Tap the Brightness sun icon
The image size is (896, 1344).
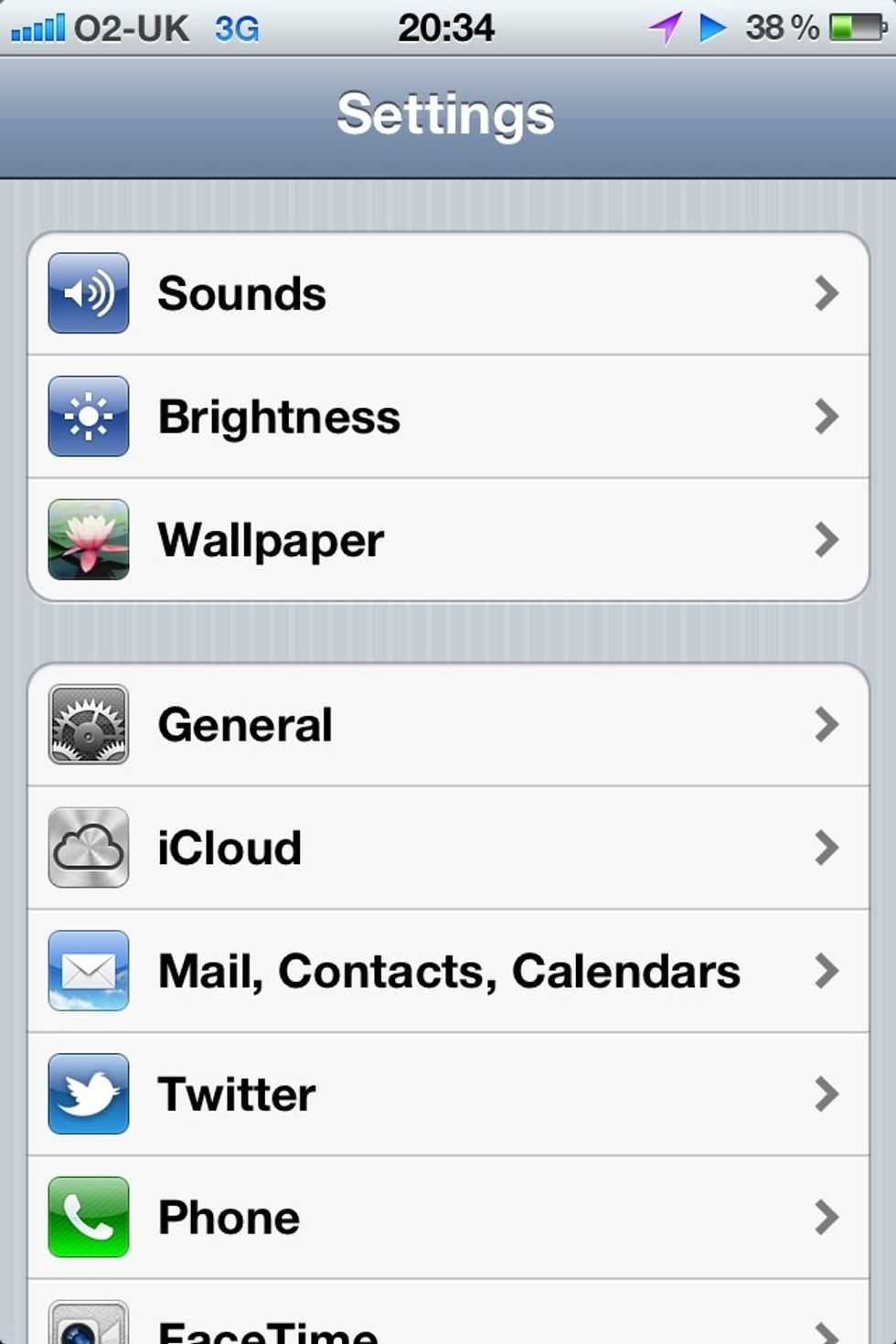pyautogui.click(x=88, y=416)
